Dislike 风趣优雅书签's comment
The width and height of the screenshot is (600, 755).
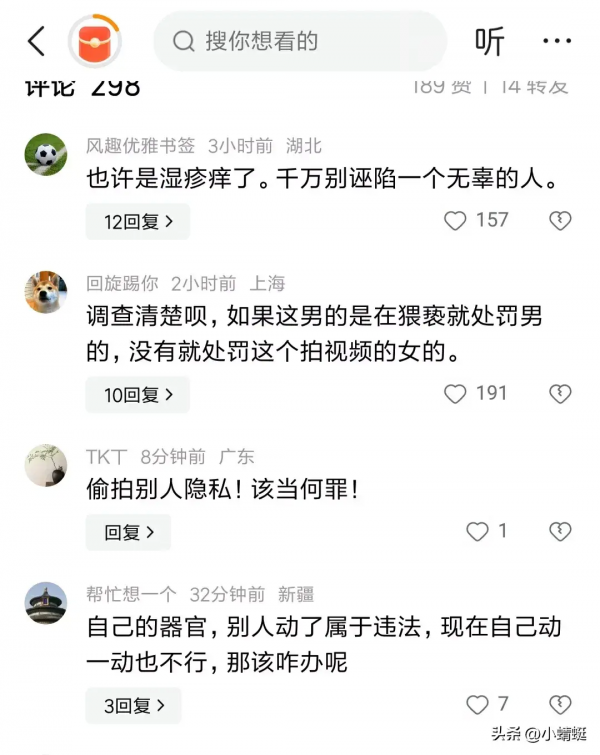pos(560,221)
